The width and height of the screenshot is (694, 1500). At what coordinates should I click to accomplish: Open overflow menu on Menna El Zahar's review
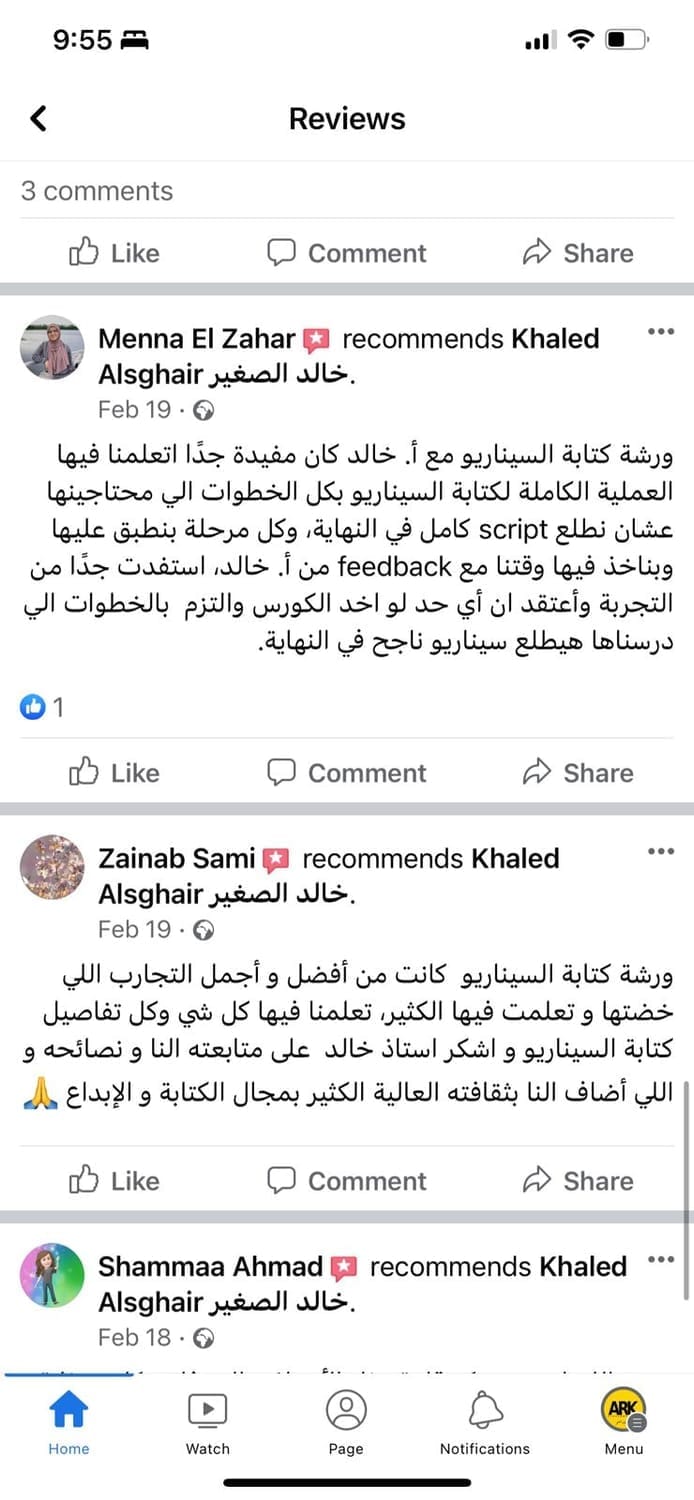pyautogui.click(x=661, y=332)
